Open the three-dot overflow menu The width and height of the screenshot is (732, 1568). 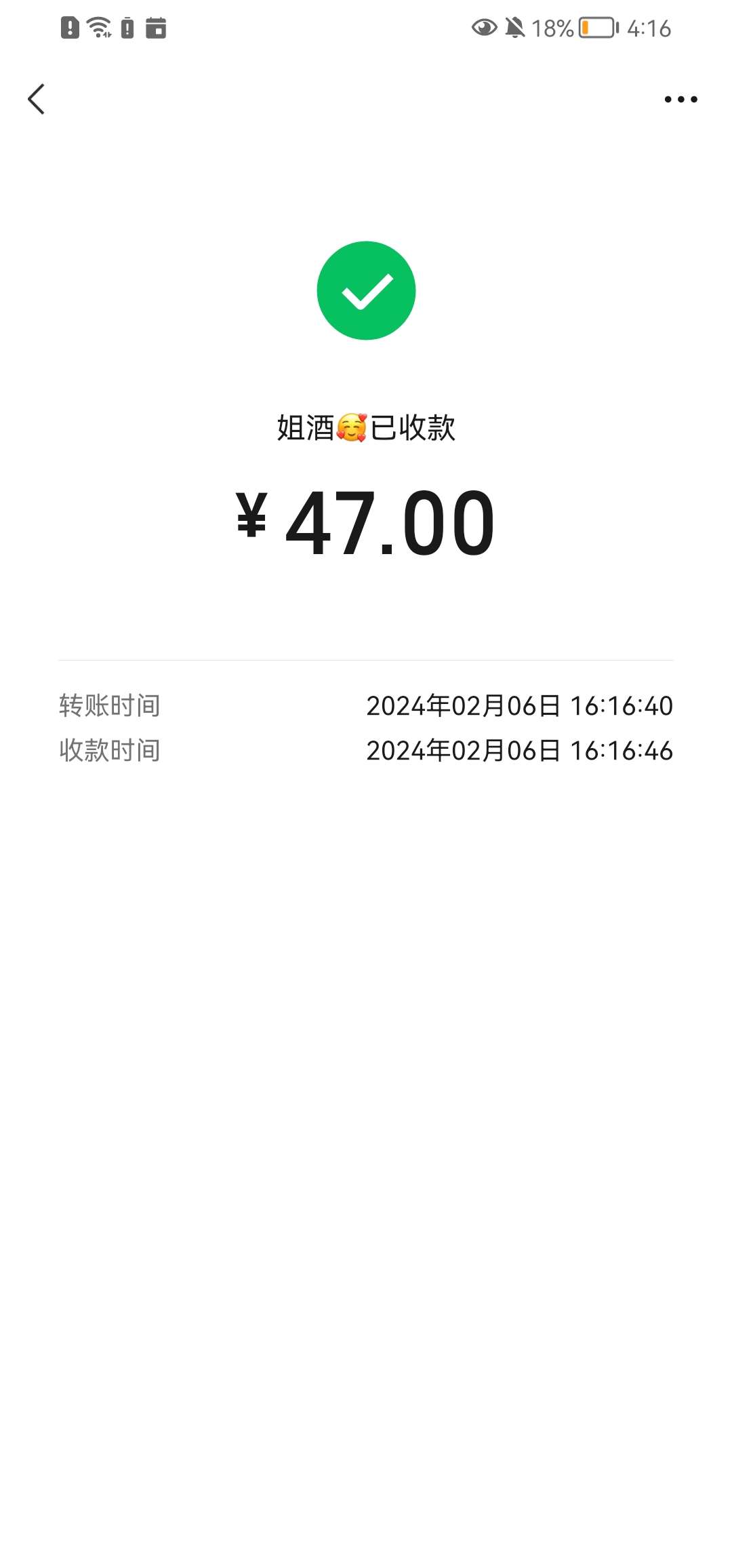click(680, 100)
